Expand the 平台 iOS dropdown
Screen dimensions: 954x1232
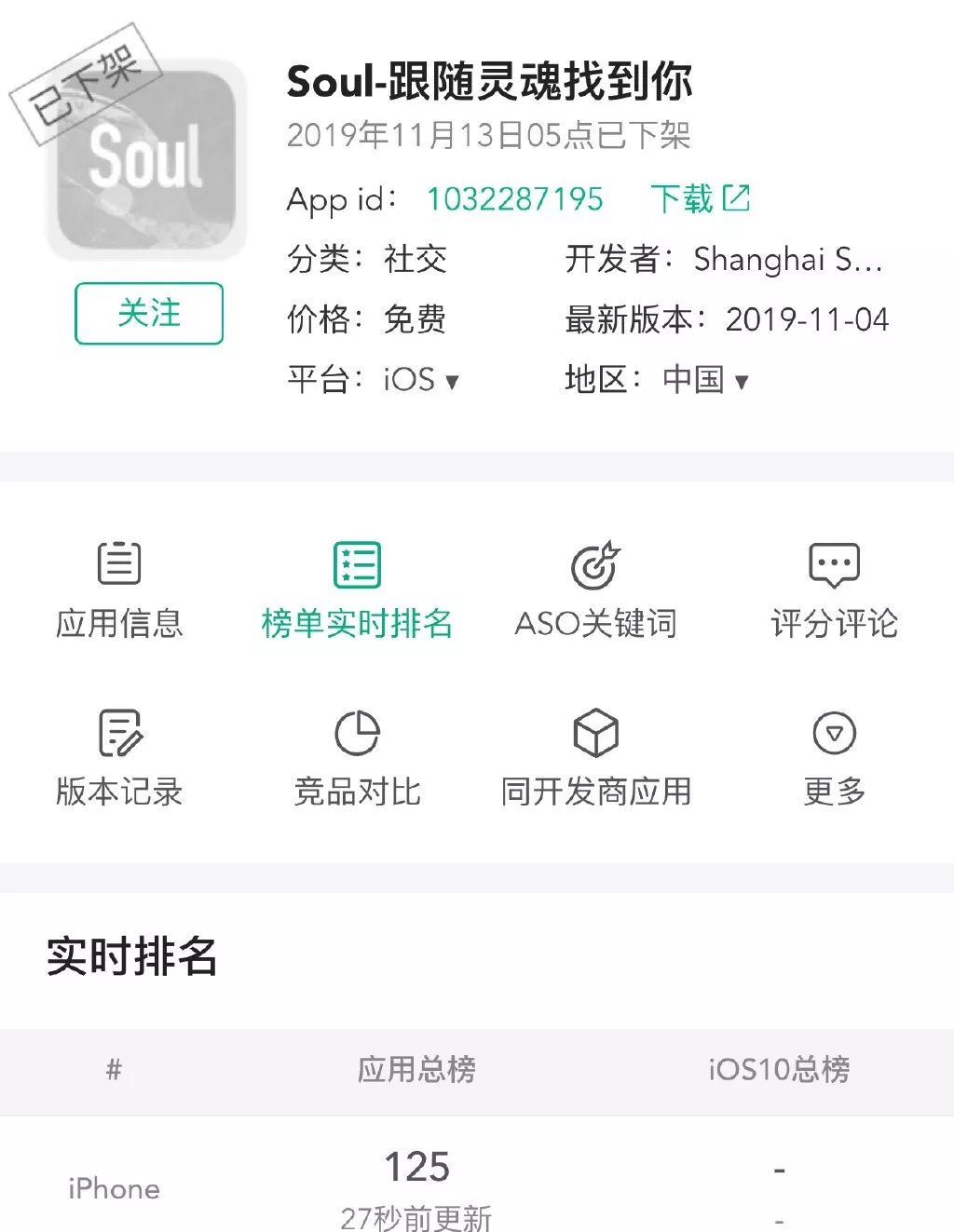tap(421, 380)
